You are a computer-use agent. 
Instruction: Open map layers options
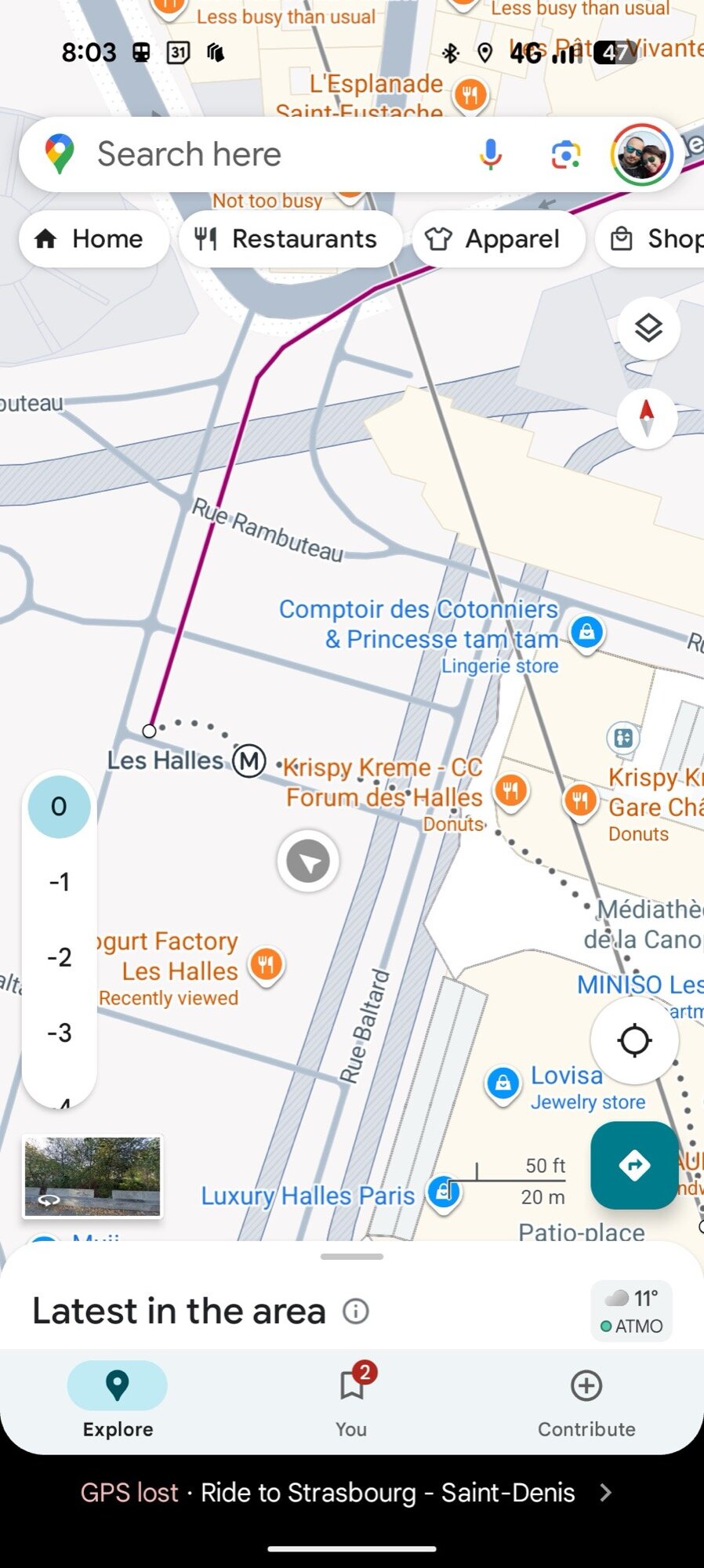648,328
